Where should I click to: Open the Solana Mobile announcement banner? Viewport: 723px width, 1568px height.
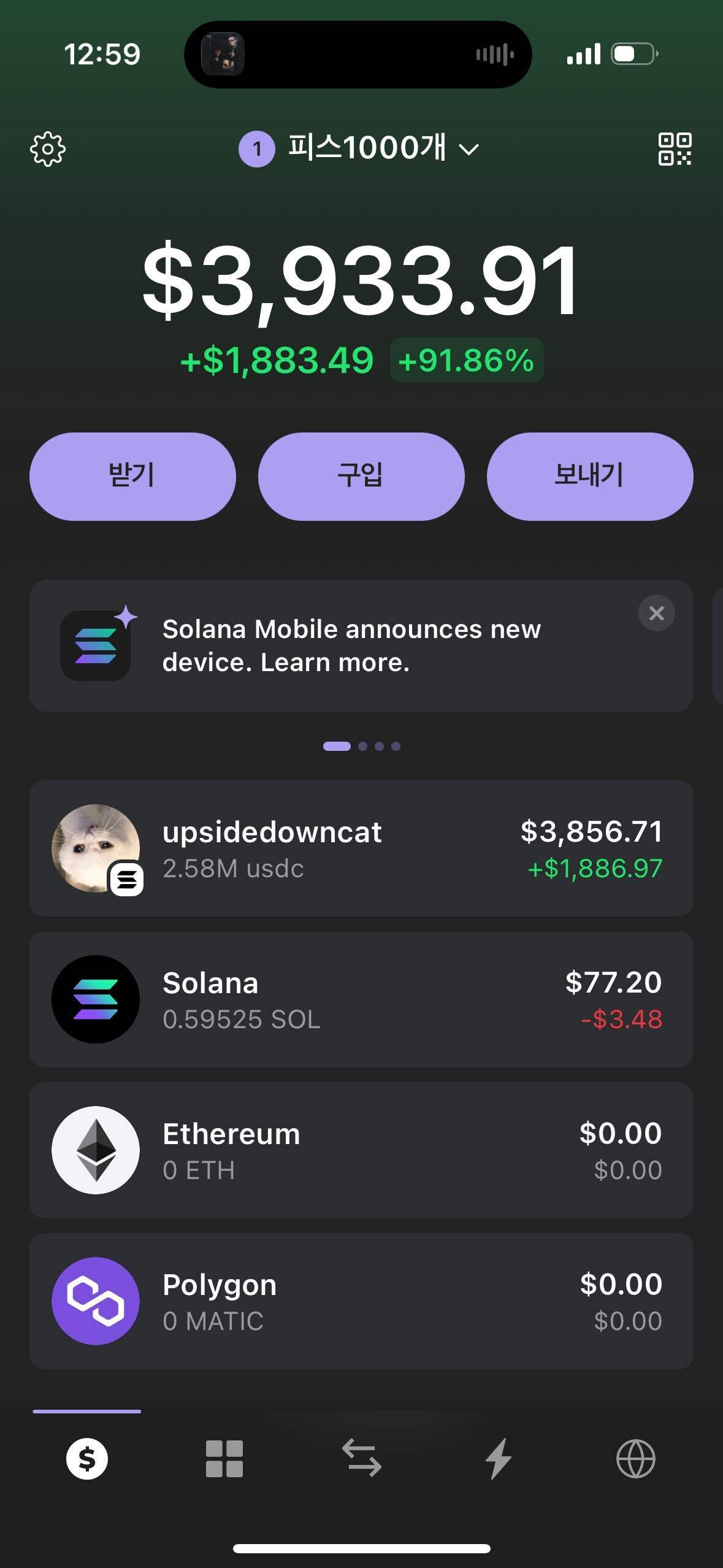[351, 646]
